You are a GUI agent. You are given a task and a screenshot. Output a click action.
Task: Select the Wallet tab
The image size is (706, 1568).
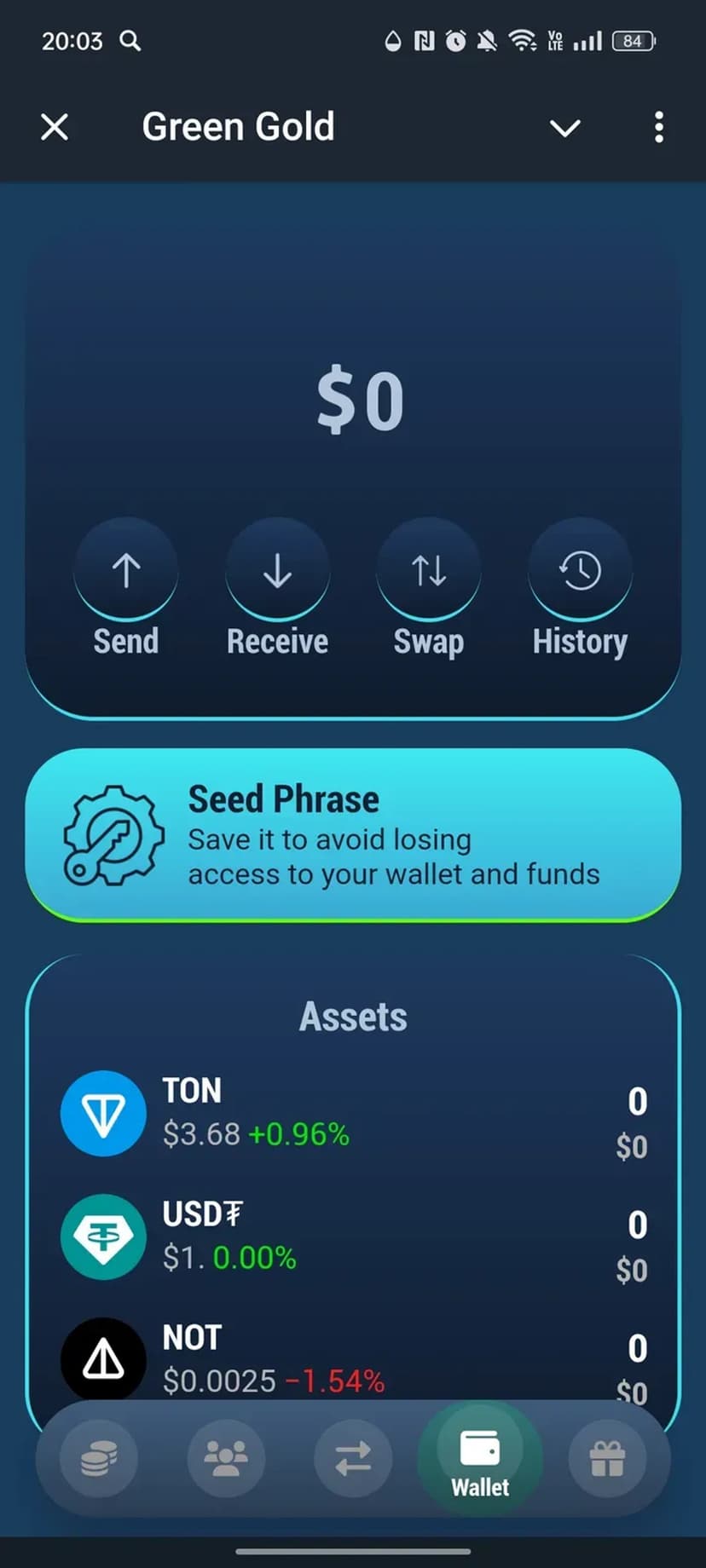tap(480, 1458)
